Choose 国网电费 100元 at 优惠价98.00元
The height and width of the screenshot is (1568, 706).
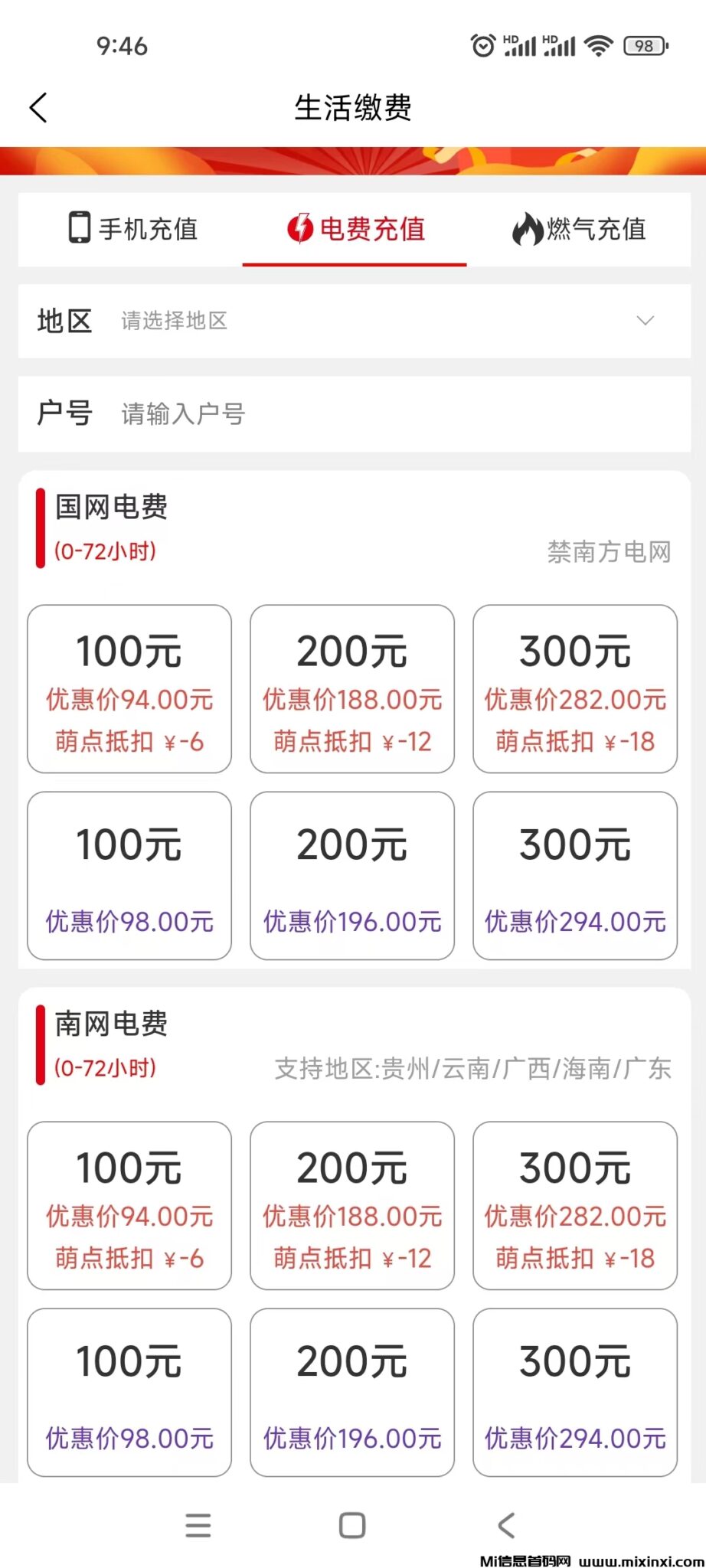129,876
